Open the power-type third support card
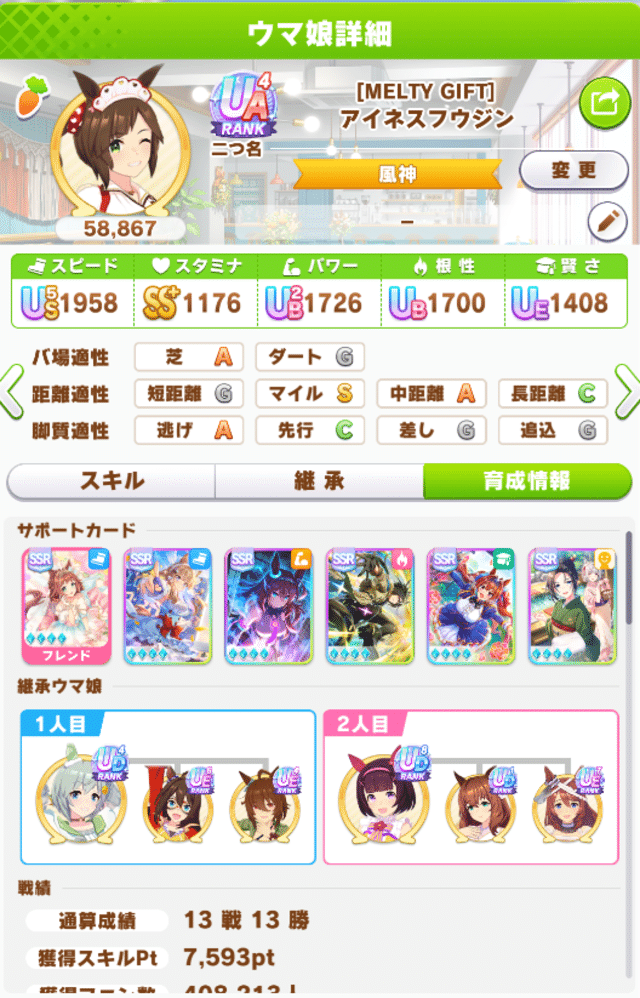Viewport: 640px width, 998px height. point(269,606)
